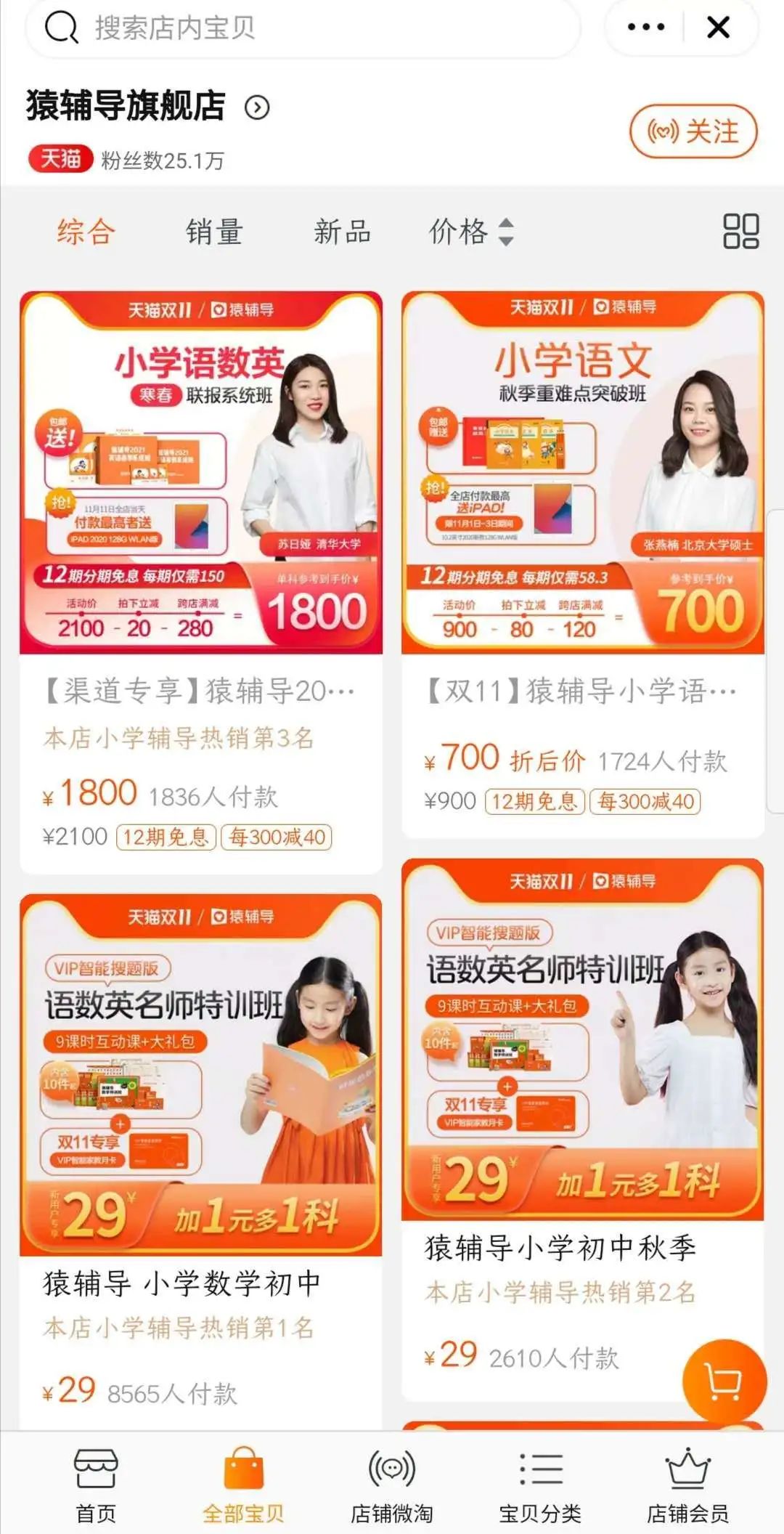Go to the 首页 tab
This screenshot has height=1534, width=784.
(x=96, y=1485)
